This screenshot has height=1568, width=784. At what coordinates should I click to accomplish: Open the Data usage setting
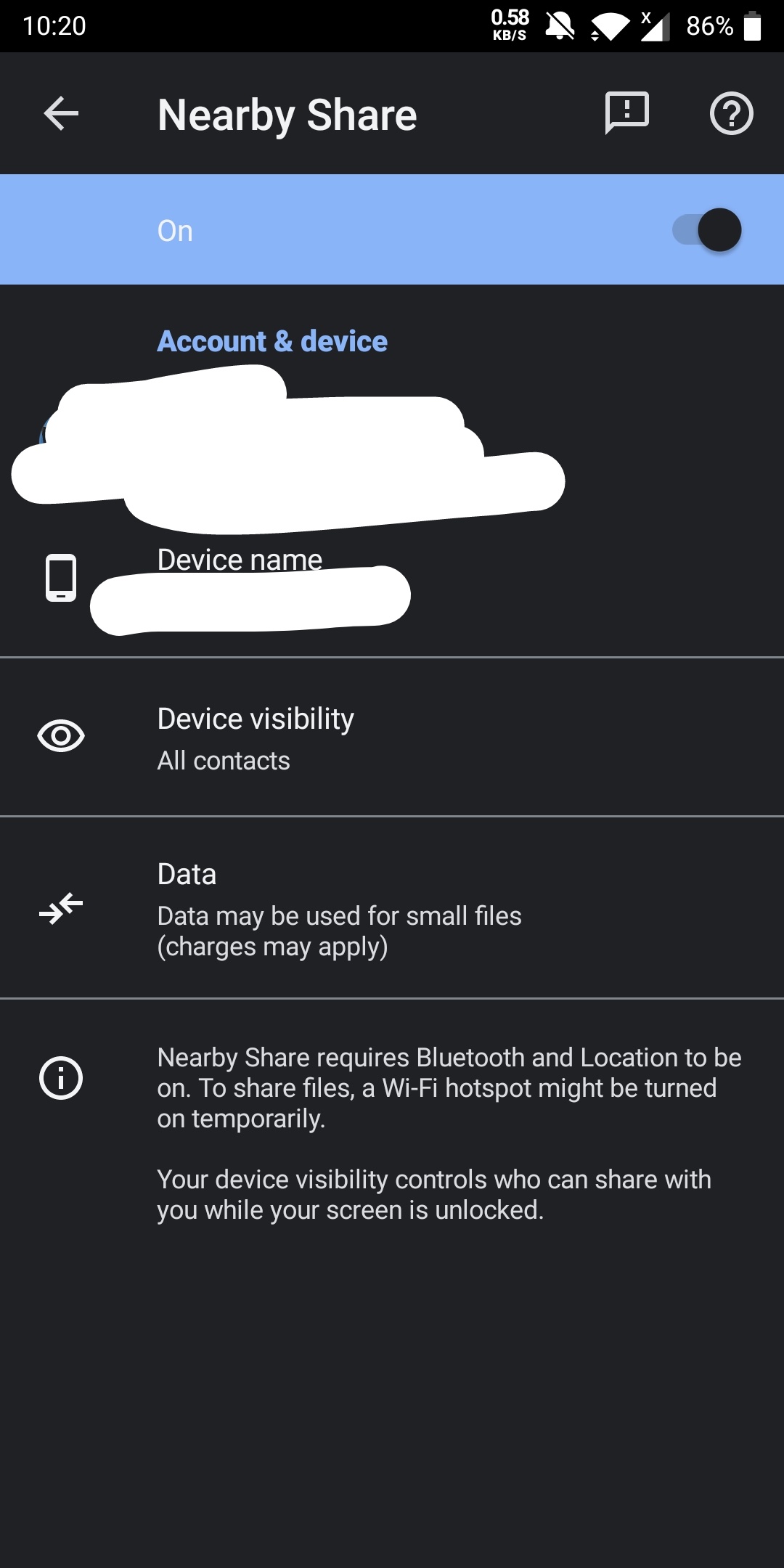pyautogui.click(x=392, y=907)
